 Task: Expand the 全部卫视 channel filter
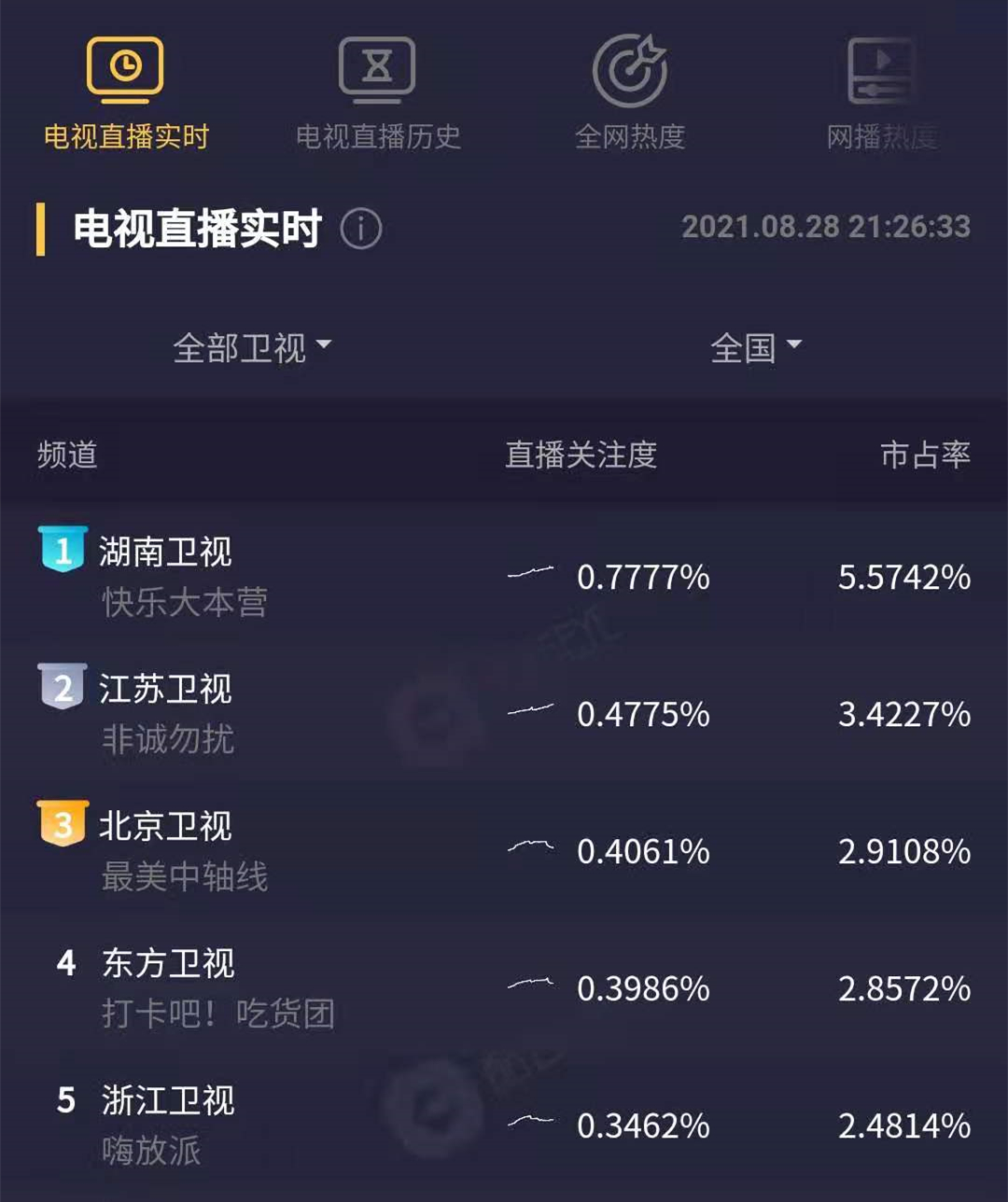[x=252, y=348]
